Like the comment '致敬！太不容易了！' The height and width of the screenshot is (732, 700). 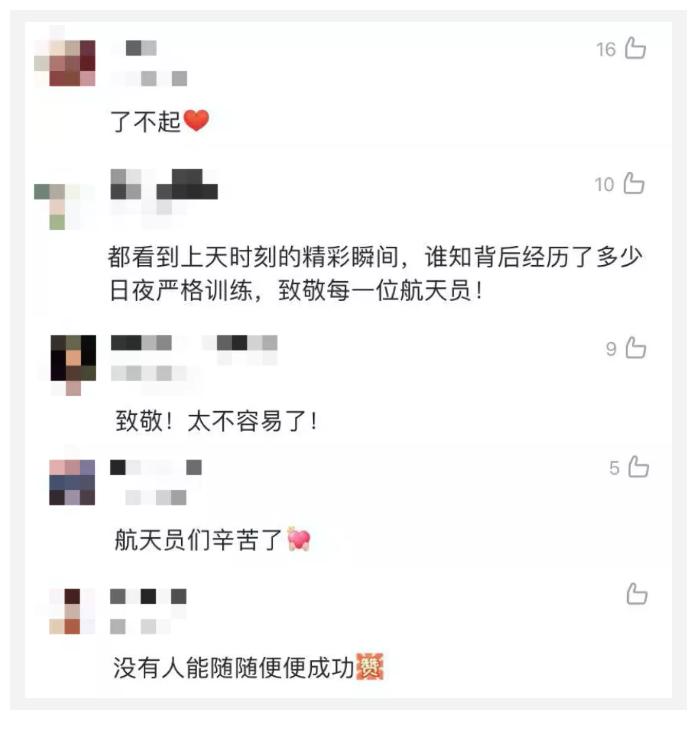(636, 348)
